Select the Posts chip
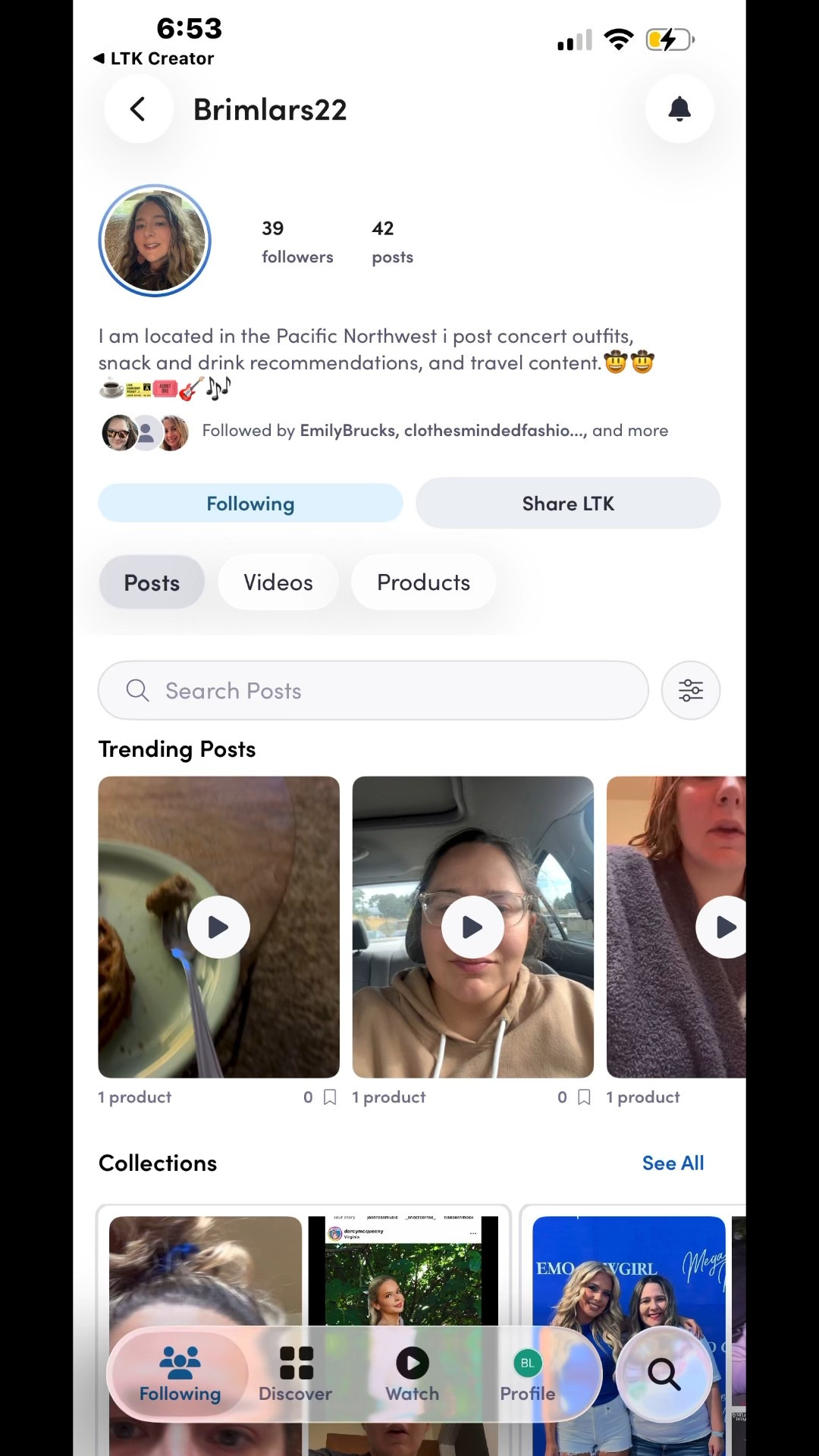 click(x=152, y=582)
